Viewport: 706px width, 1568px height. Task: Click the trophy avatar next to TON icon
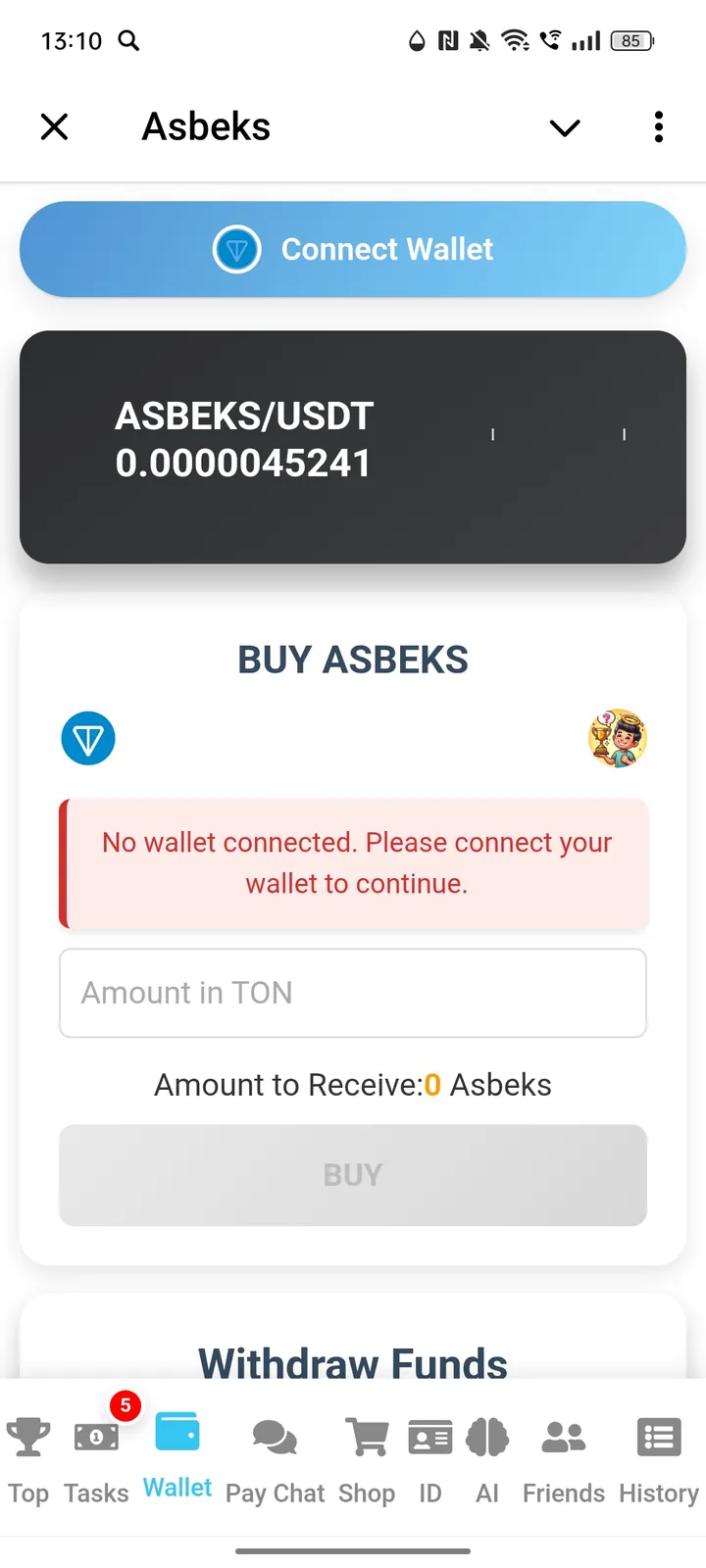tap(618, 738)
